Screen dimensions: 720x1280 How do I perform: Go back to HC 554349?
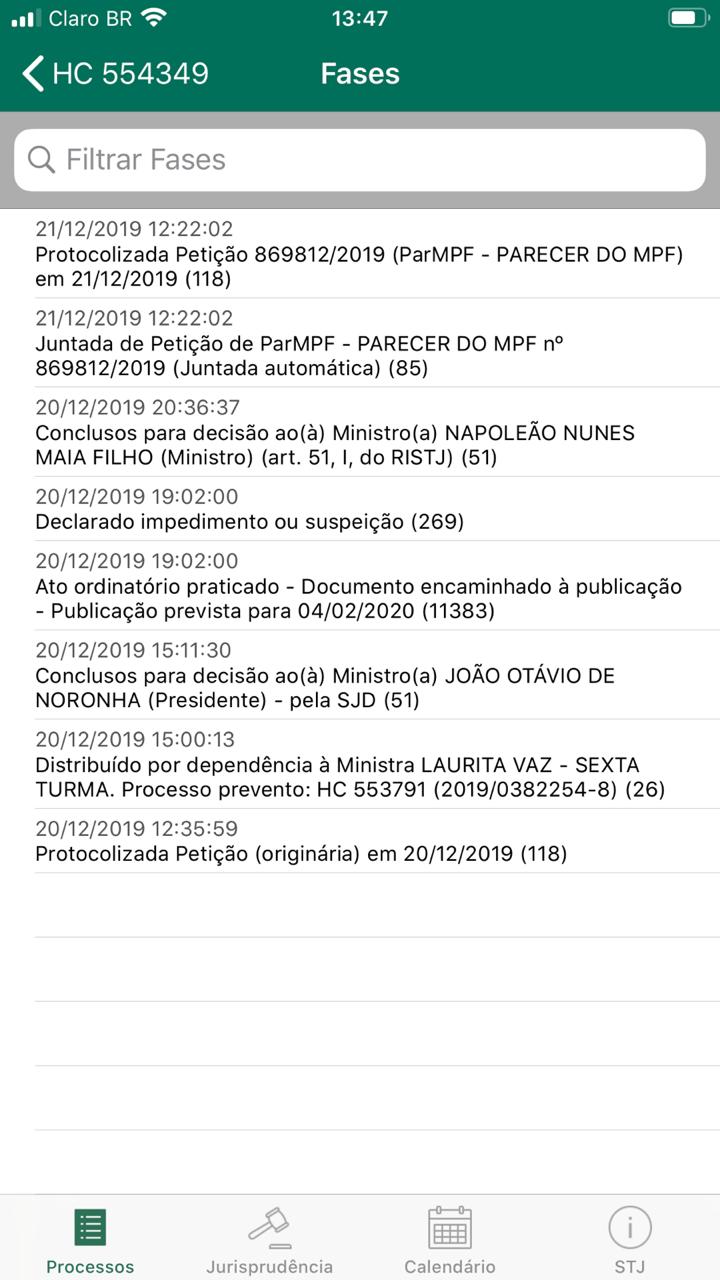tap(115, 74)
